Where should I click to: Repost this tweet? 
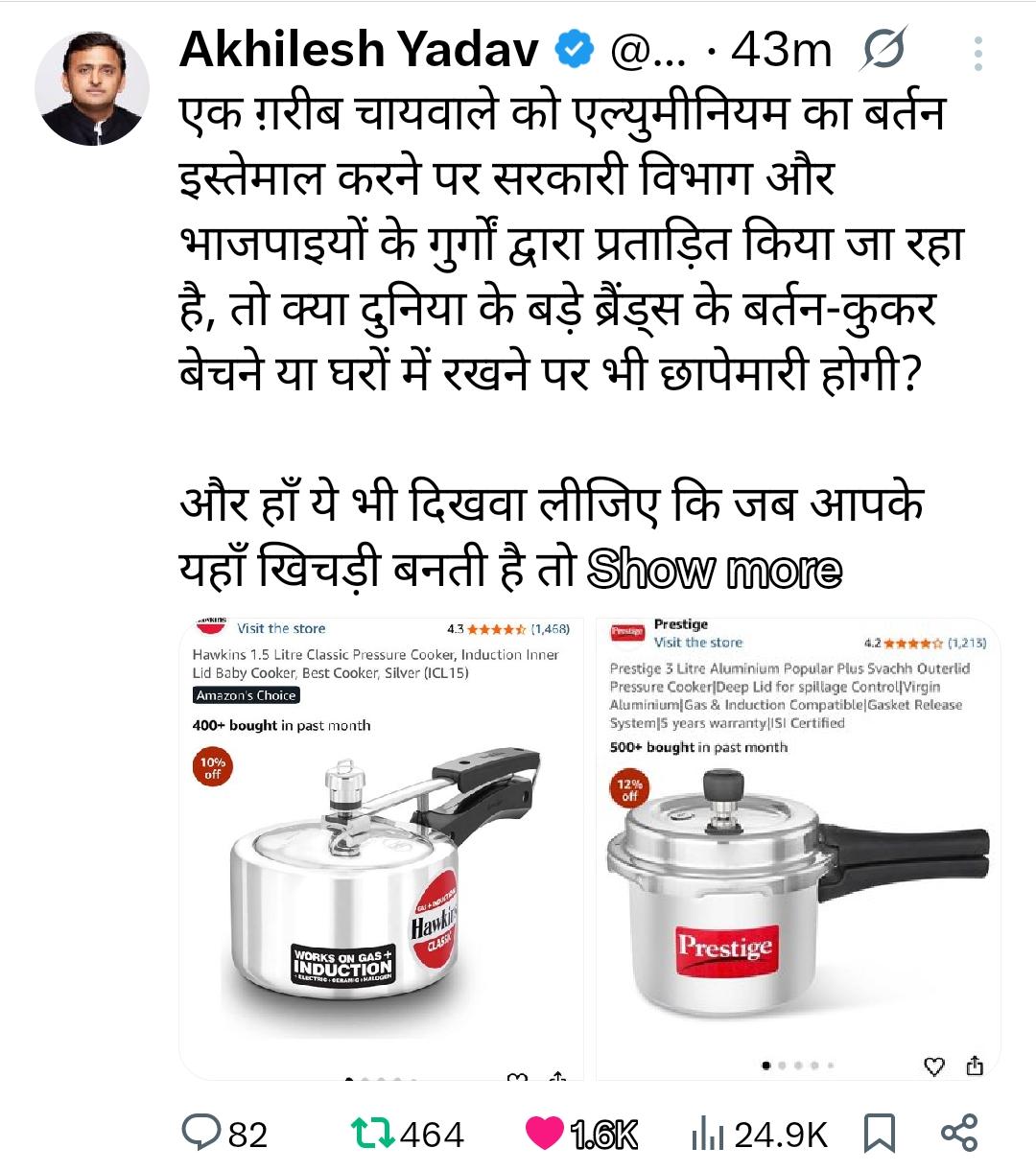click(373, 1134)
